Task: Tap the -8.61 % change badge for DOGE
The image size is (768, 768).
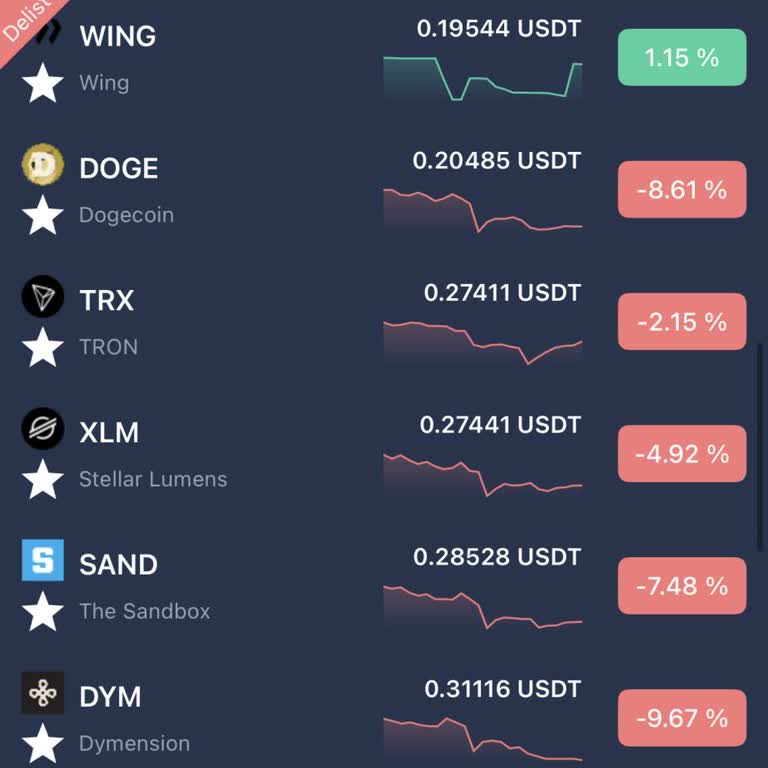Action: point(682,189)
